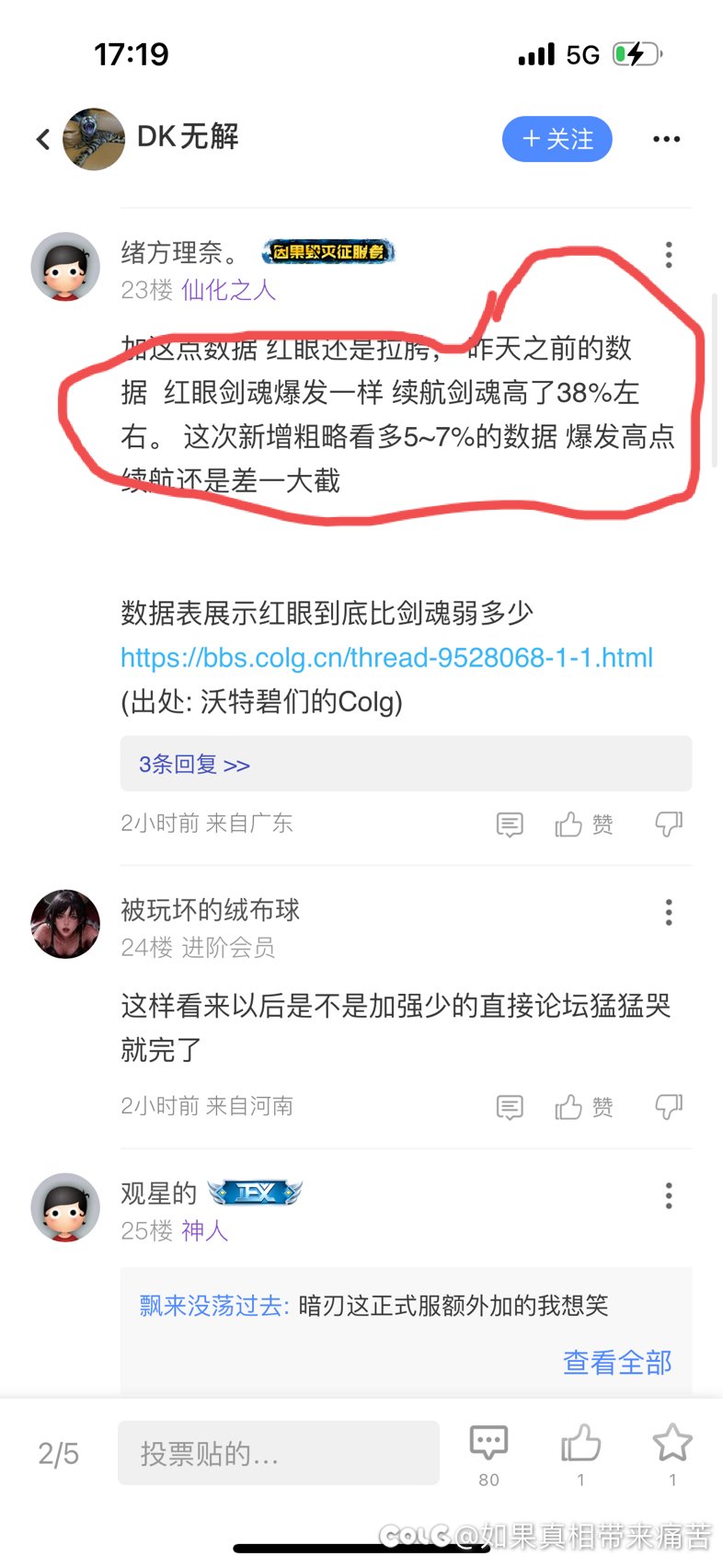This screenshot has height=1568, width=723.
Task: Open options for 绪方理奈's comment
Action: (x=669, y=255)
